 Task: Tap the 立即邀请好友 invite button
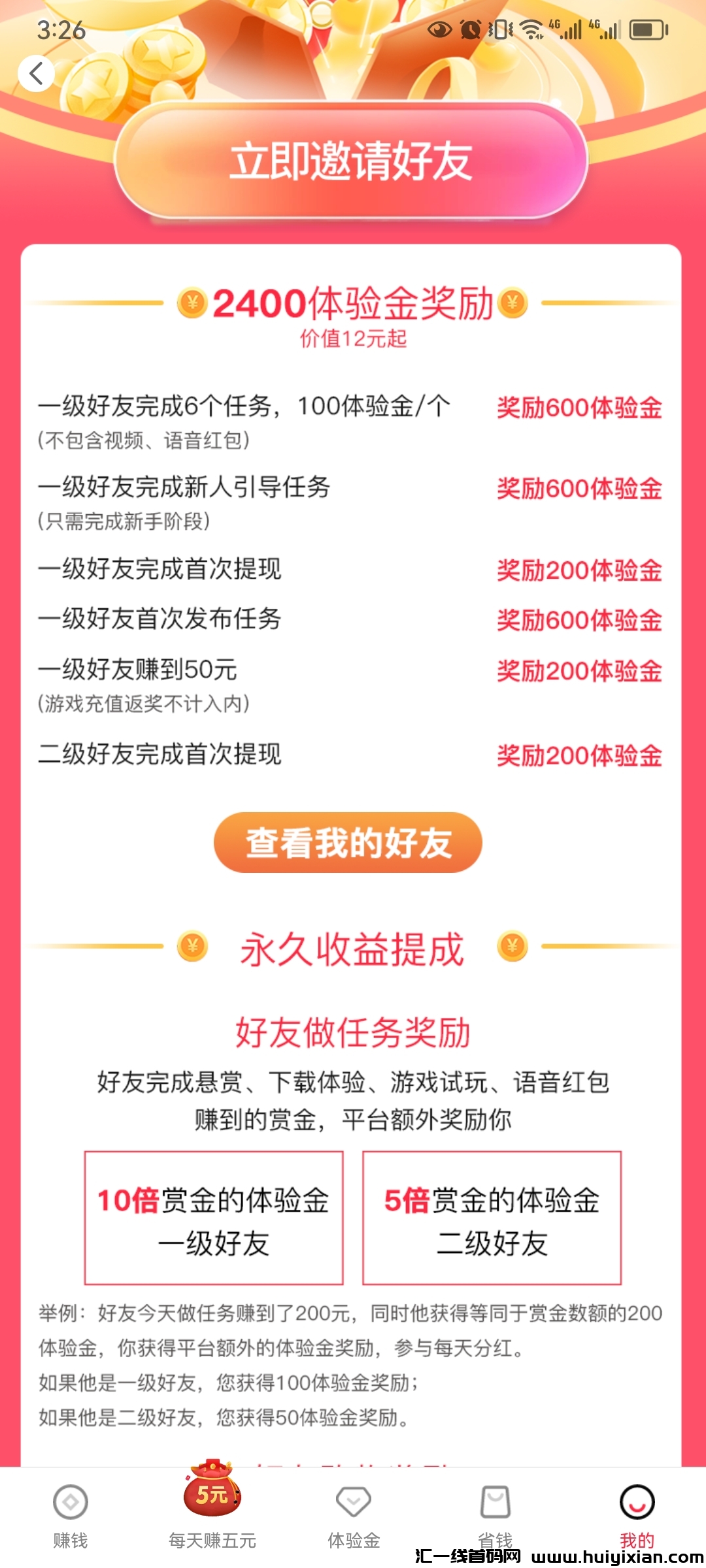click(351, 161)
